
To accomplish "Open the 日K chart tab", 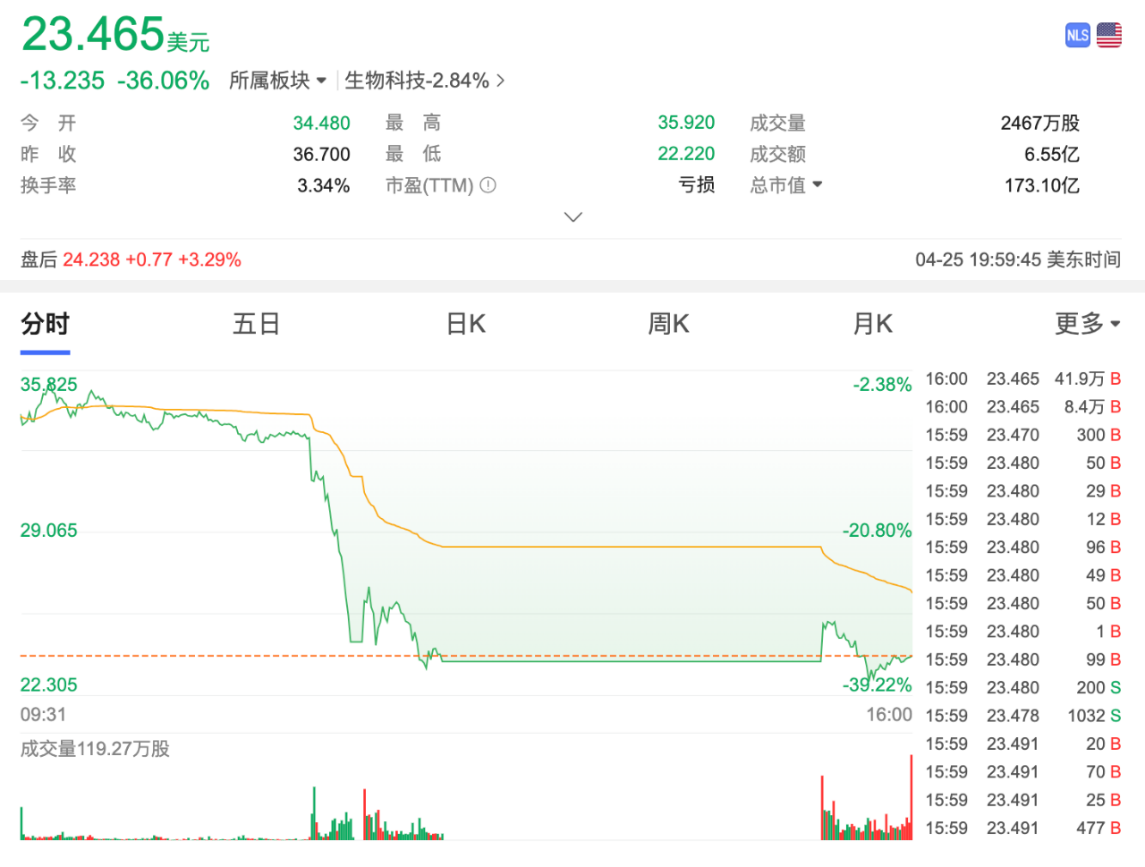I will [465, 324].
